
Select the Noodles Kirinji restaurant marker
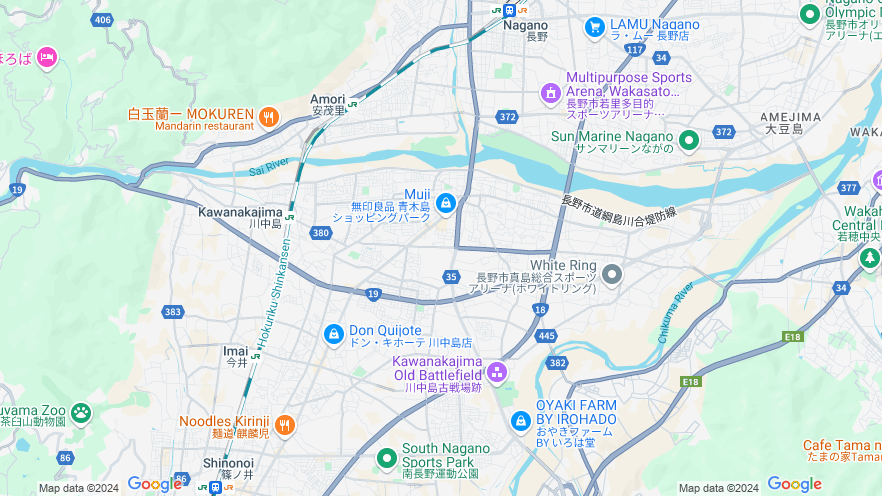284,425
